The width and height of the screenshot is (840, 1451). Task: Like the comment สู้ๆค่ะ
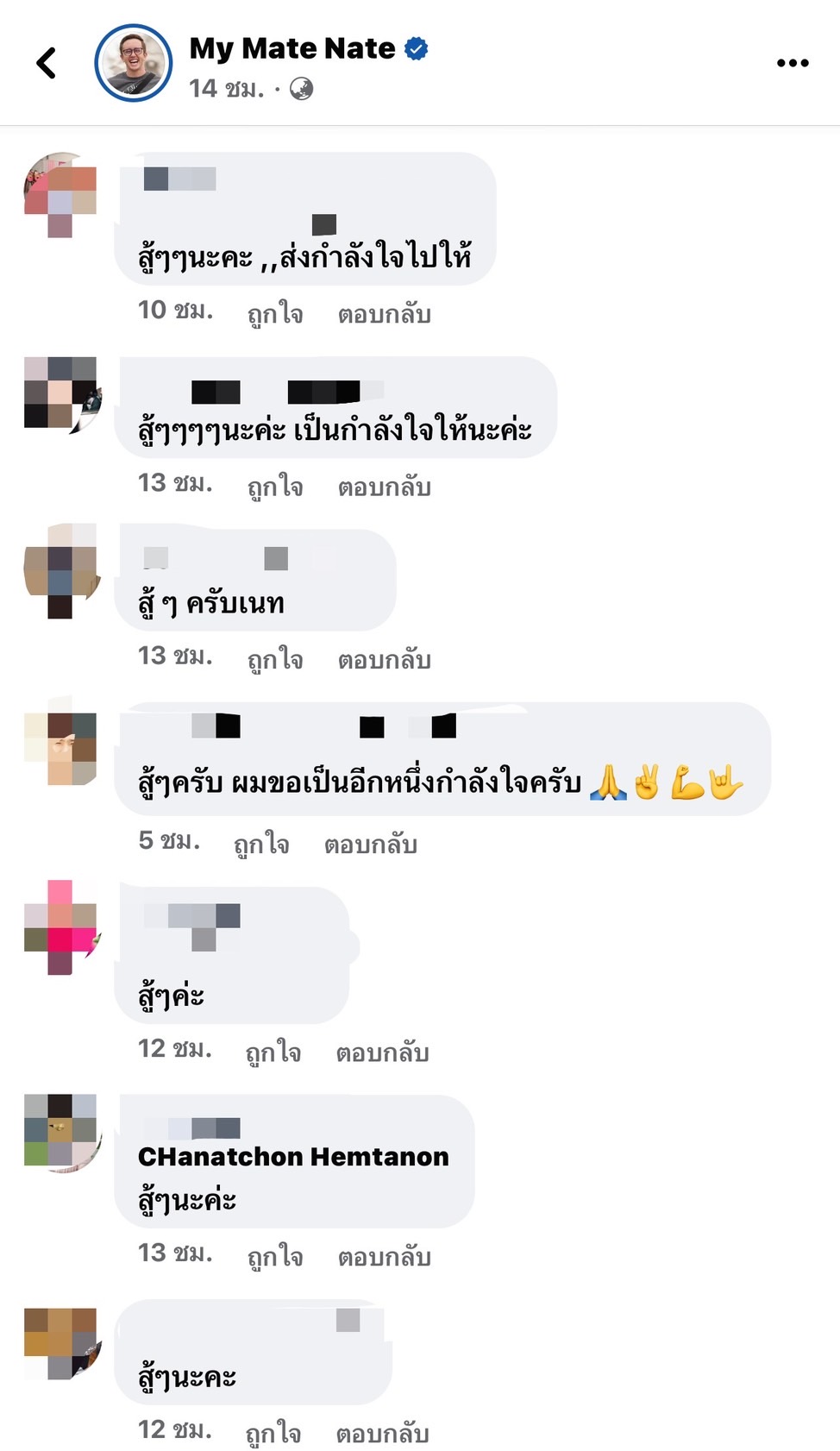[273, 1052]
